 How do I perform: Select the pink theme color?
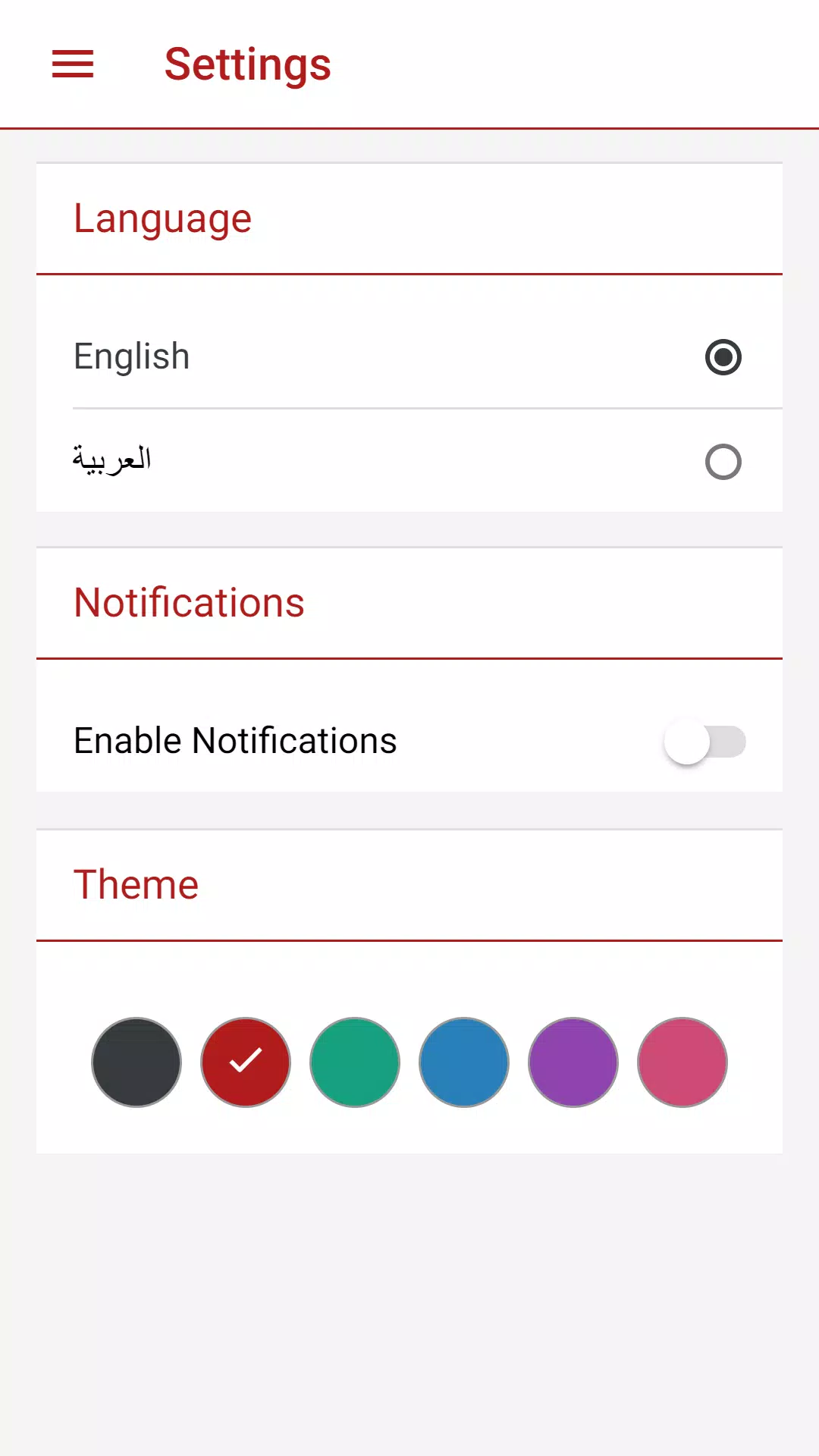[x=682, y=1062]
